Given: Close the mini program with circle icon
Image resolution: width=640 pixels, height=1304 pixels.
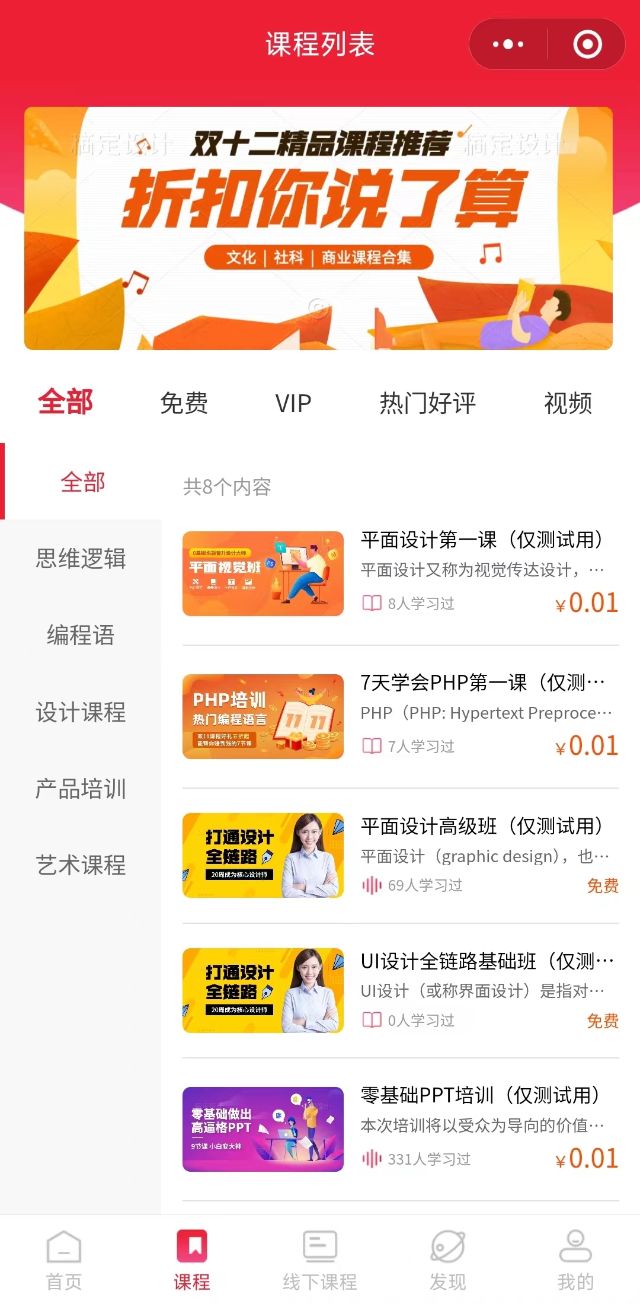Looking at the screenshot, I should pyautogui.click(x=587, y=45).
